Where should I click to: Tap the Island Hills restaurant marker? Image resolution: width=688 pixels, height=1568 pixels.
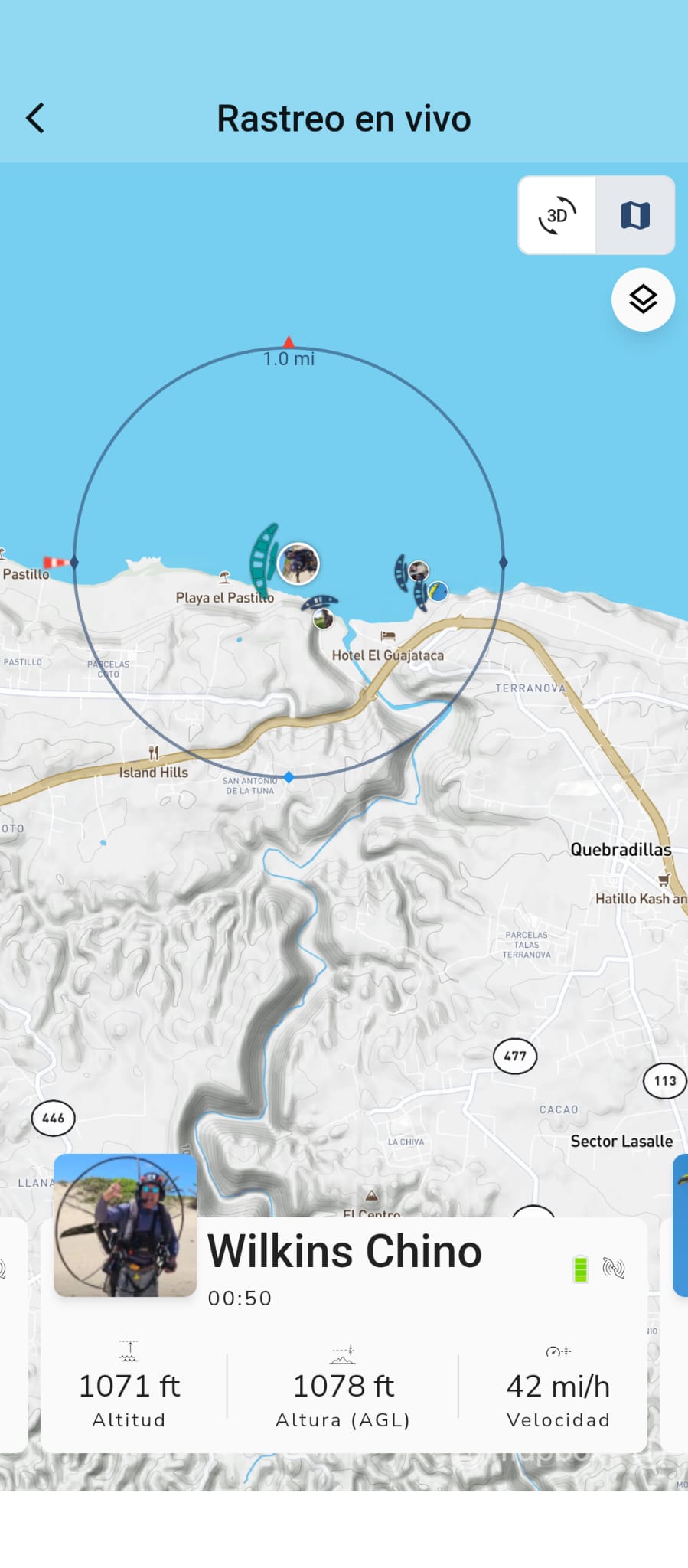154,753
